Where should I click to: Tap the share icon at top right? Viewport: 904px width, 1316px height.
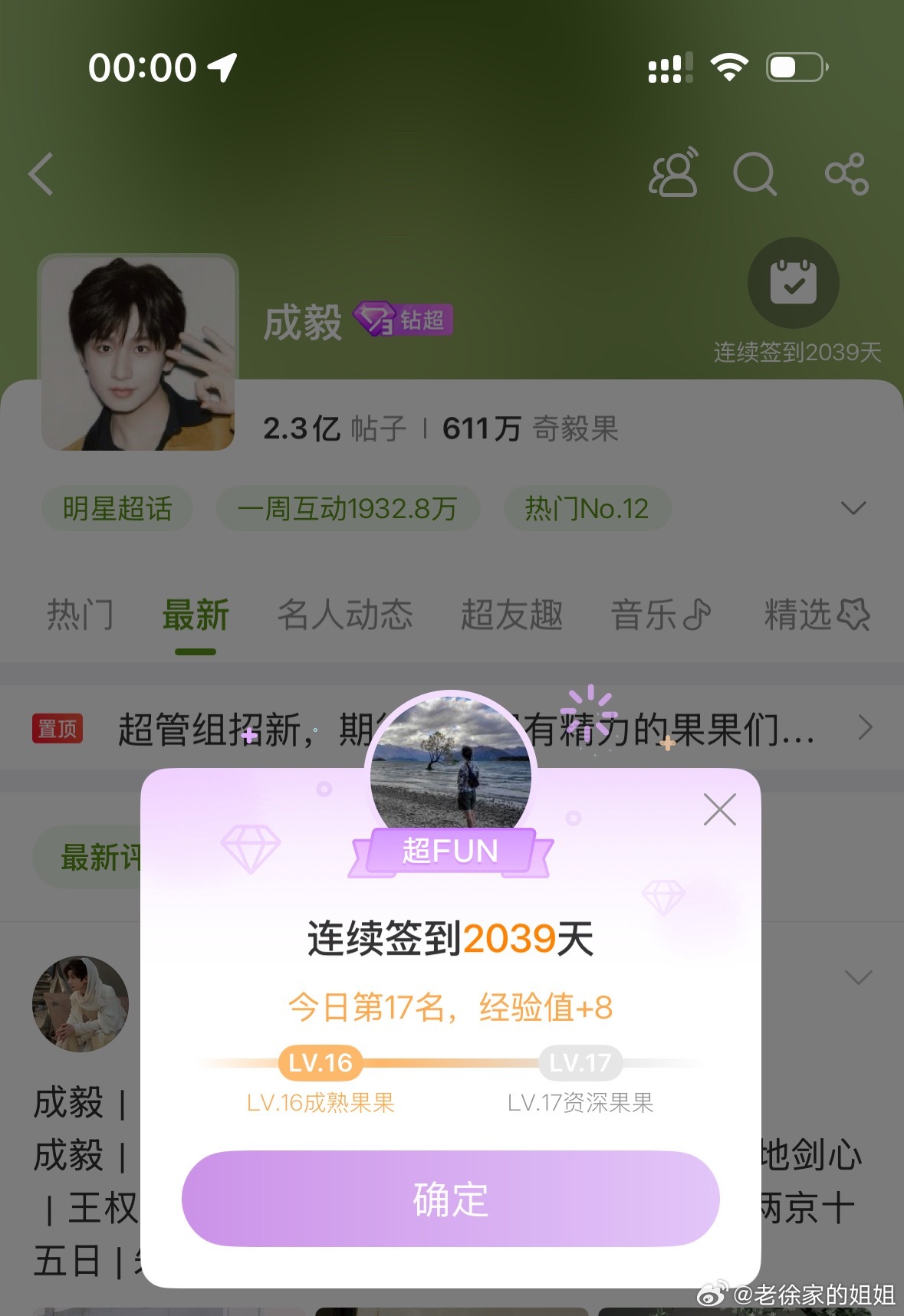pyautogui.click(x=846, y=174)
